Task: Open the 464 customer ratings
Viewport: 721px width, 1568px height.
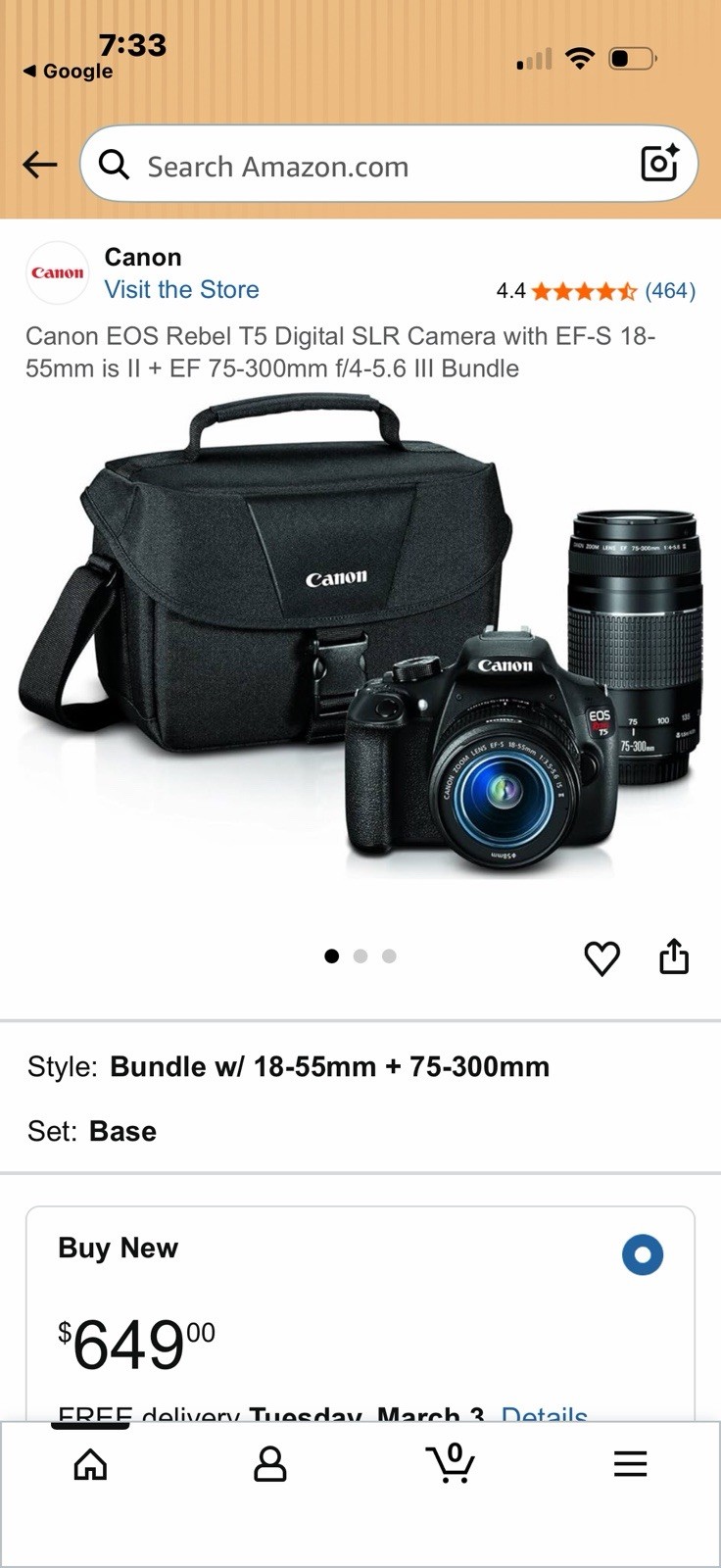Action: [670, 291]
